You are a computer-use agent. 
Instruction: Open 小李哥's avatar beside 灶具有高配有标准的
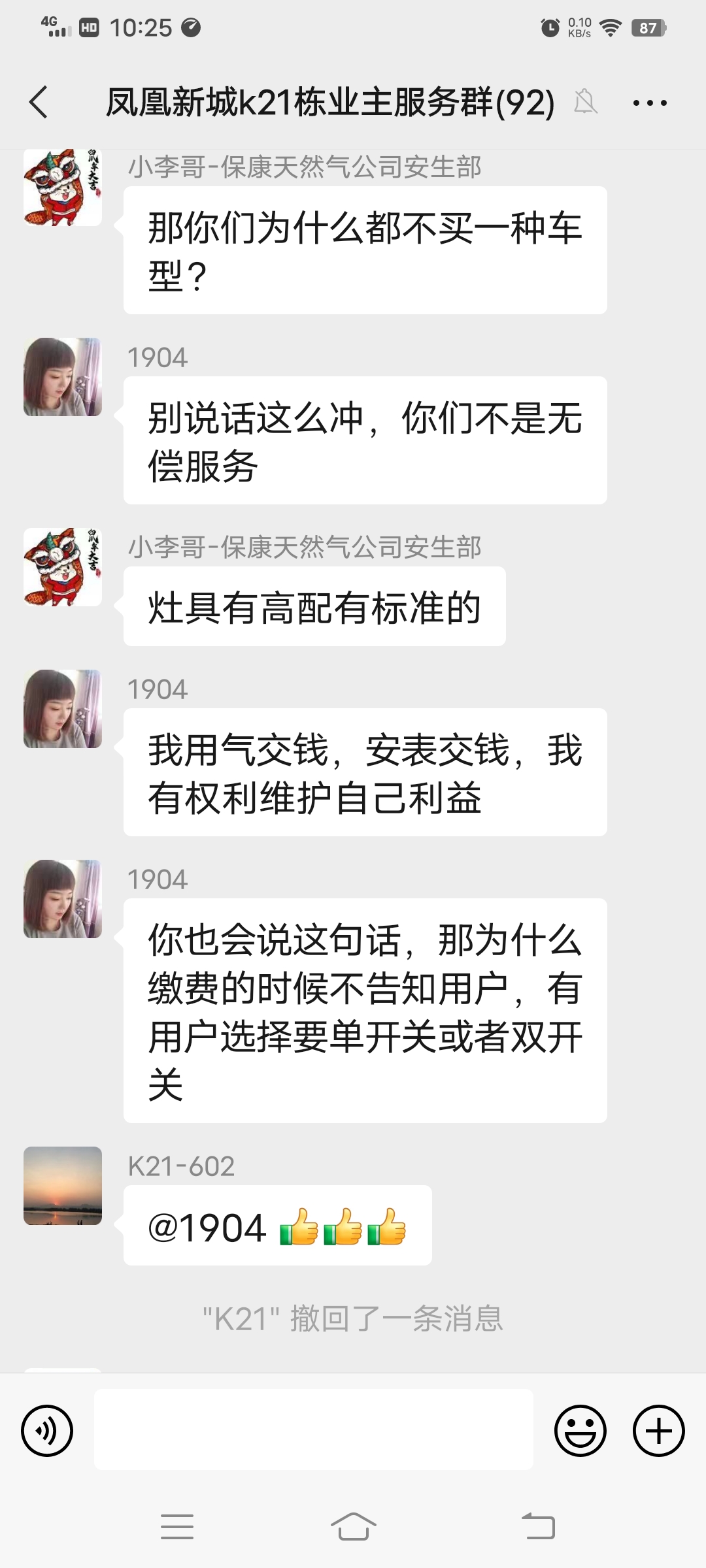[63, 567]
